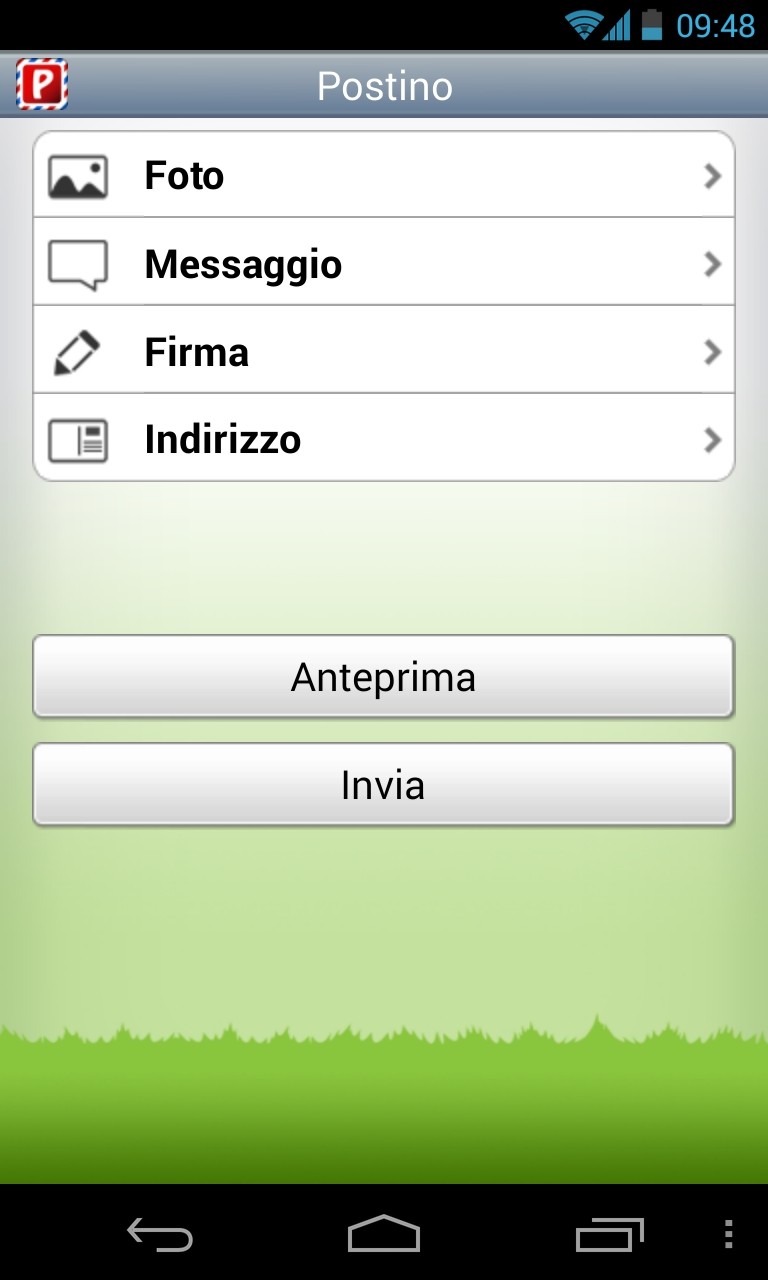Go to the Indirizzo section
This screenshot has width=768, height=1280.
[384, 440]
